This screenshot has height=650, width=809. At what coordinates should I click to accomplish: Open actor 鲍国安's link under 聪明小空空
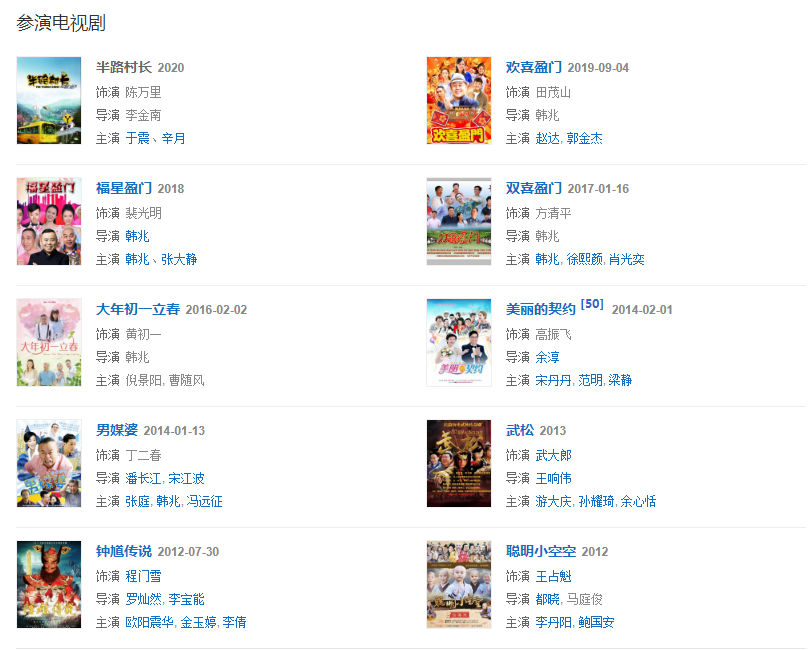click(x=595, y=622)
